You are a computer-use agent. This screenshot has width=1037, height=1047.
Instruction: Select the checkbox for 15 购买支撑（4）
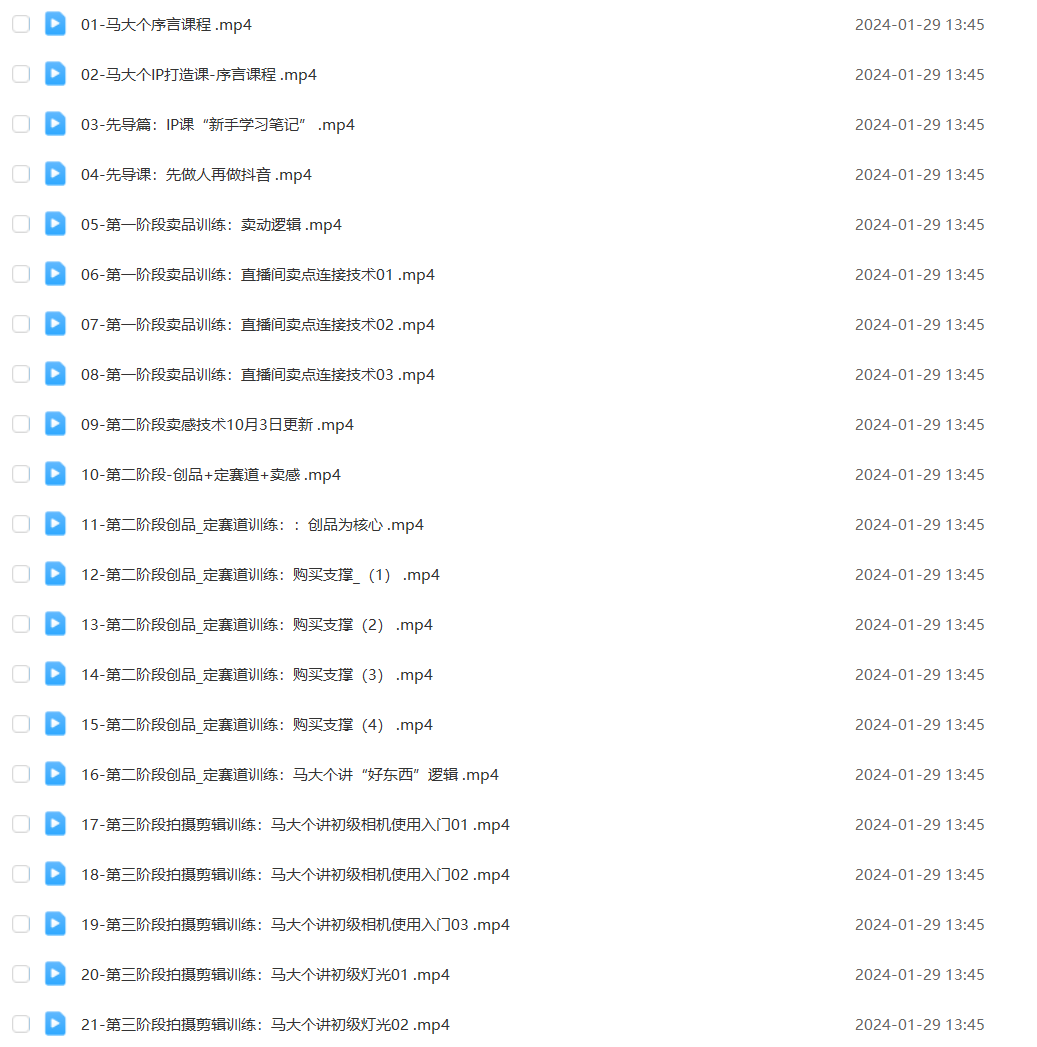point(21,724)
